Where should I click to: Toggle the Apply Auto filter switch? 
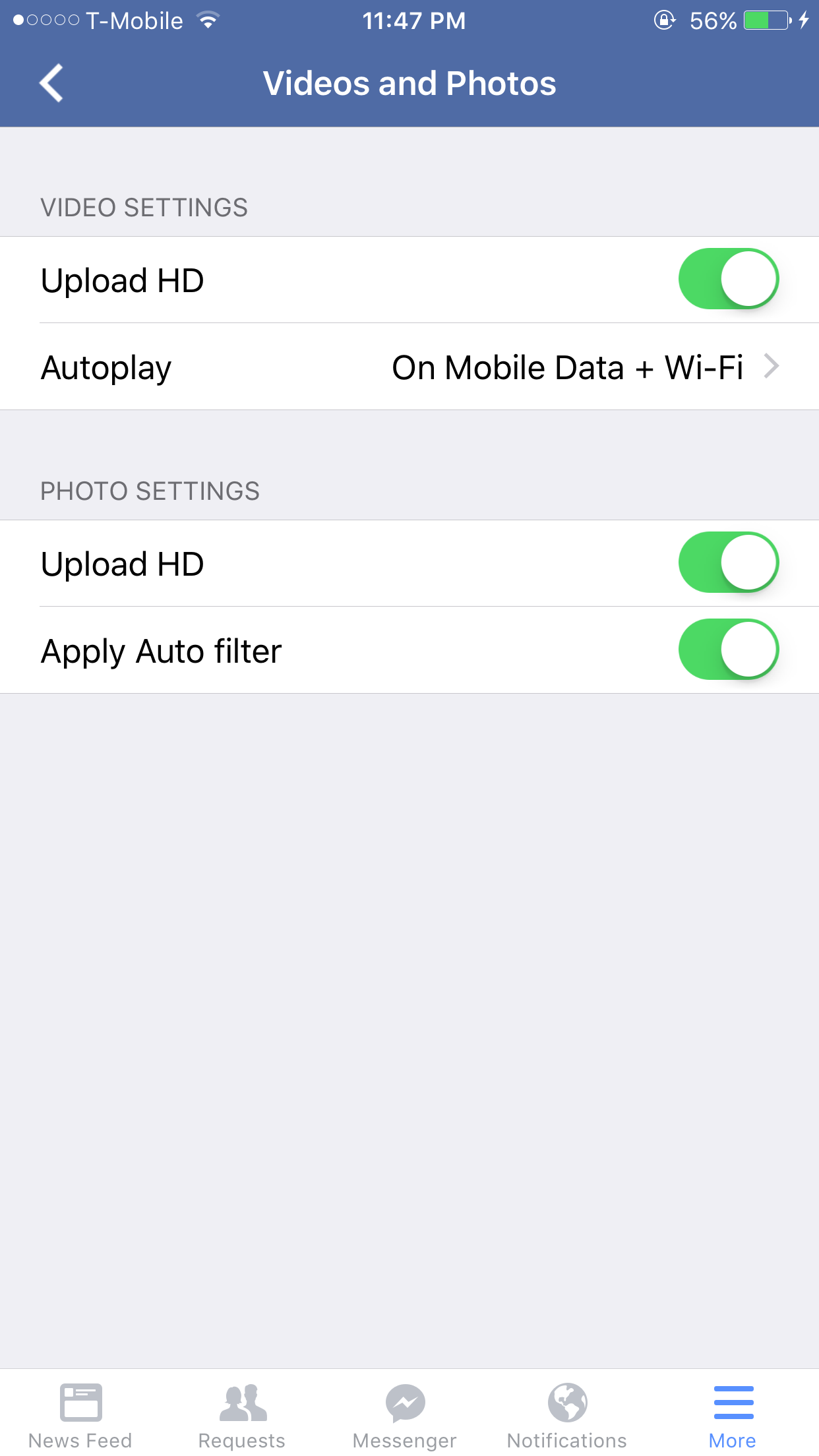729,650
